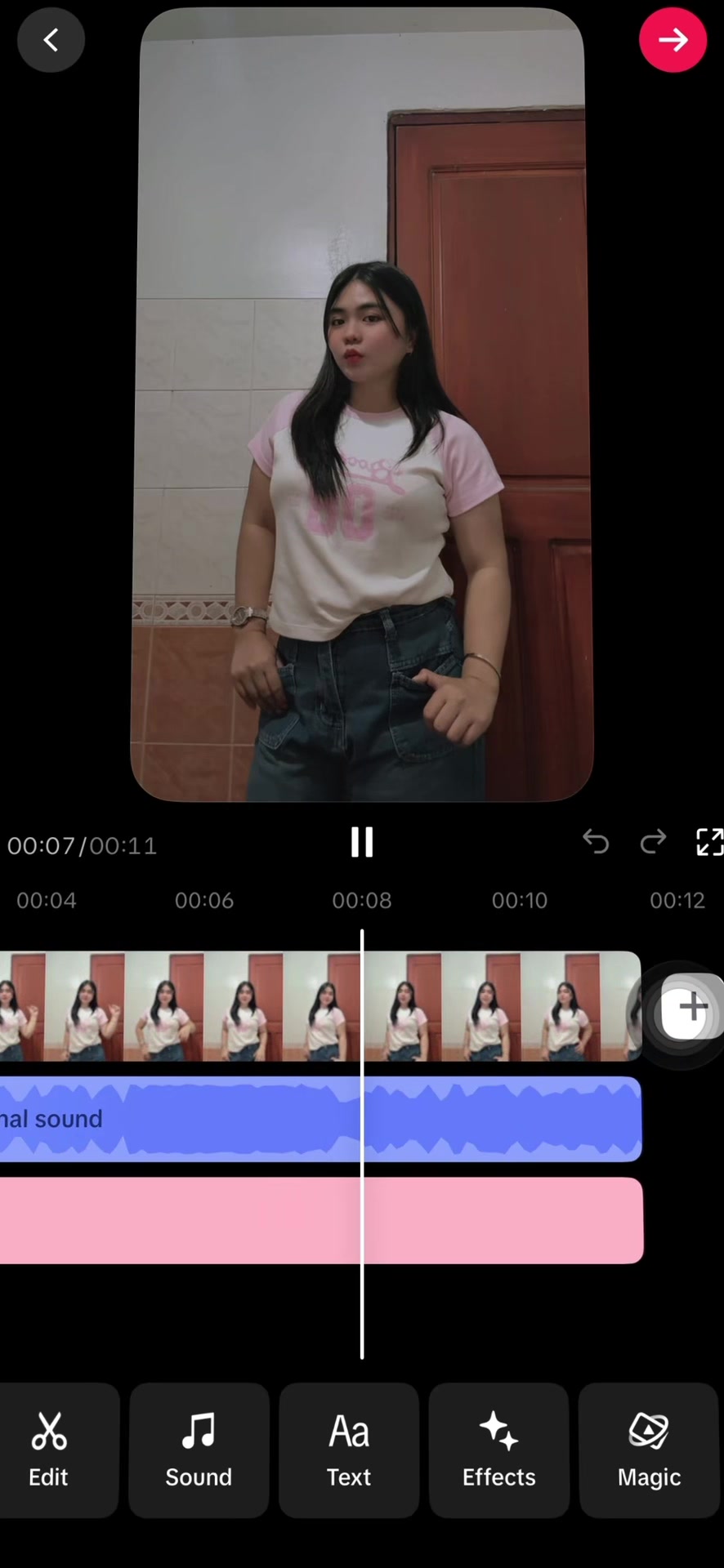Select the pink overlay track

click(321, 1220)
